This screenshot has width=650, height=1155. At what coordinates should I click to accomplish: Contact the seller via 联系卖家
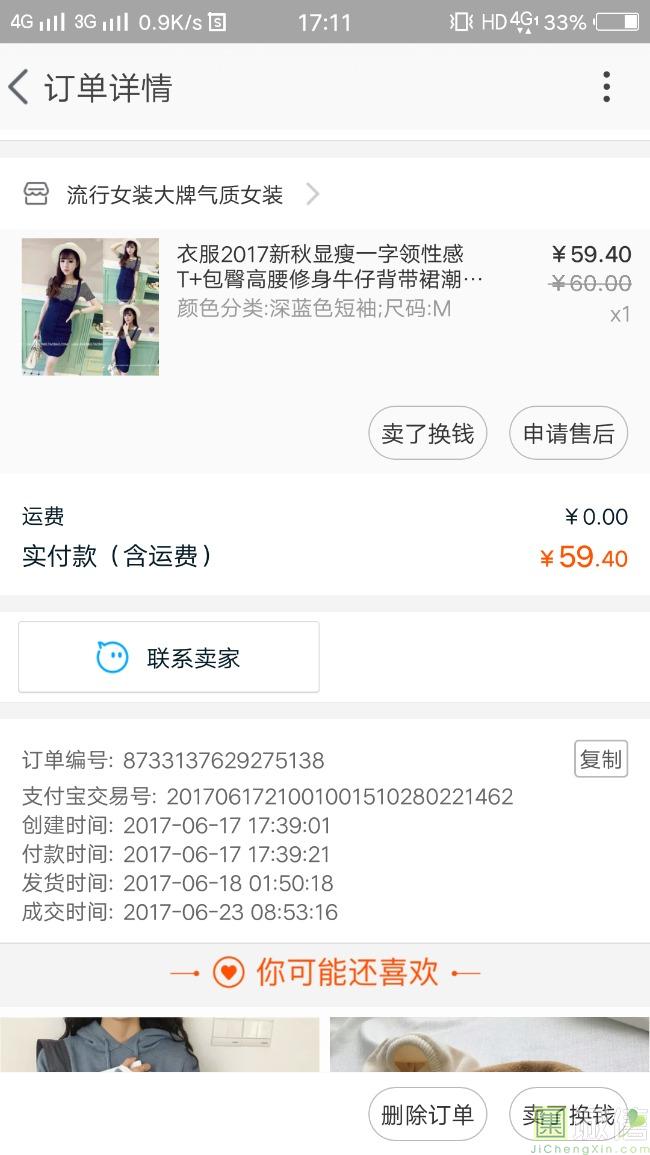pyautogui.click(x=169, y=657)
